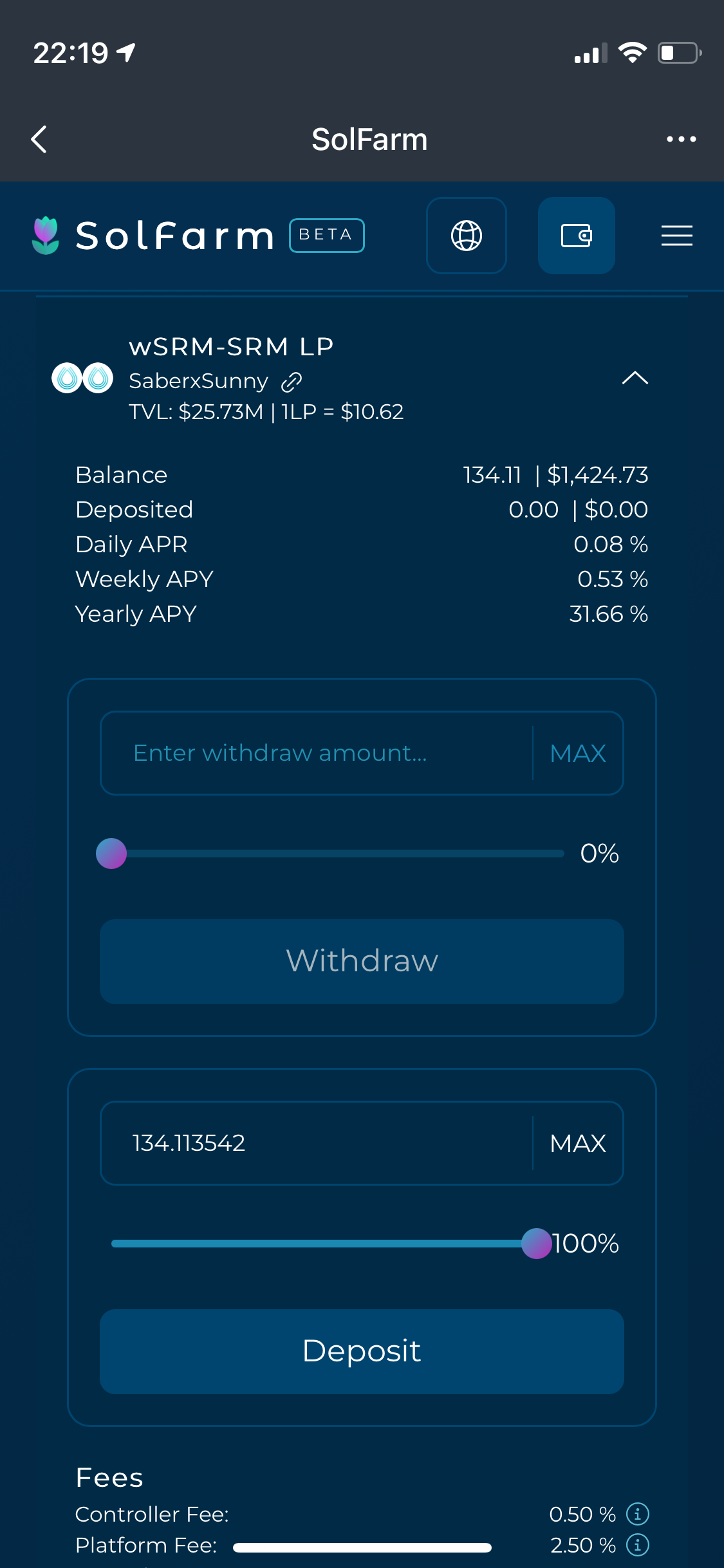Viewport: 724px width, 1568px height.
Task: Tap the deposit percentage slider handle
Action: click(537, 1244)
